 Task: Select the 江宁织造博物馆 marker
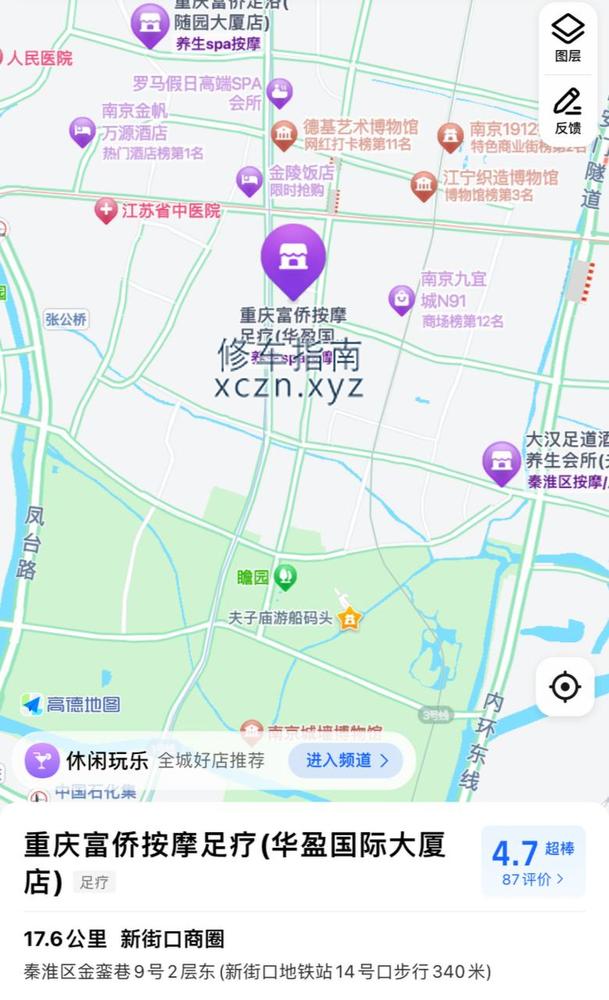[424, 185]
